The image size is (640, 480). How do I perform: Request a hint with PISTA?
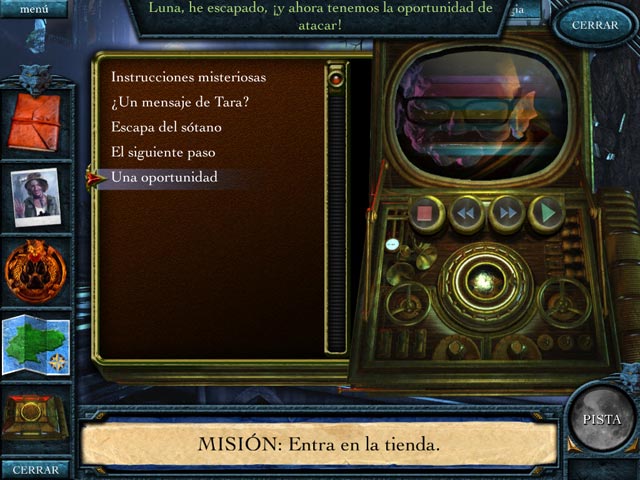point(601,420)
